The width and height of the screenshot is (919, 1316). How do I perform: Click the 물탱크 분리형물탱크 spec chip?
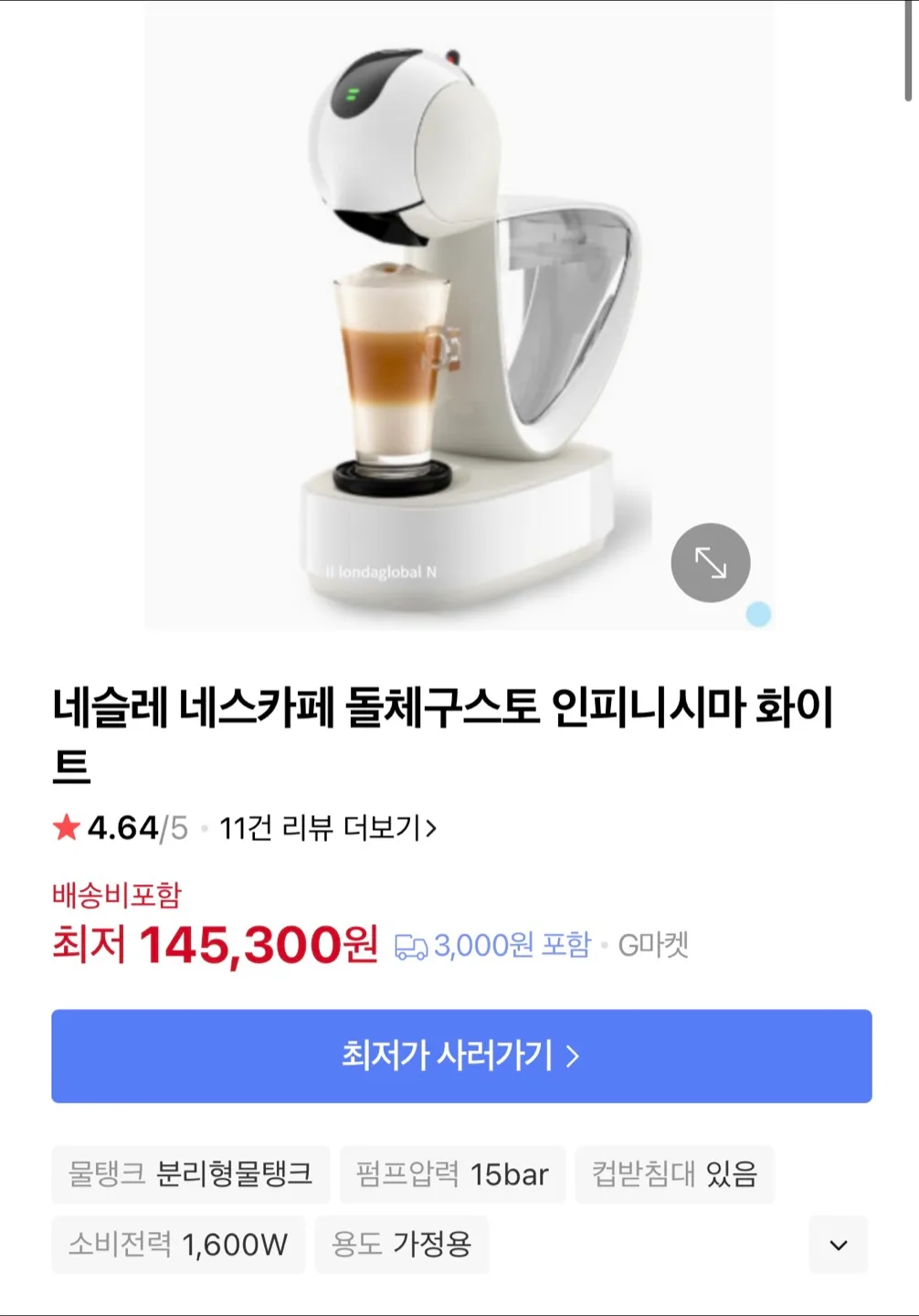point(192,1174)
